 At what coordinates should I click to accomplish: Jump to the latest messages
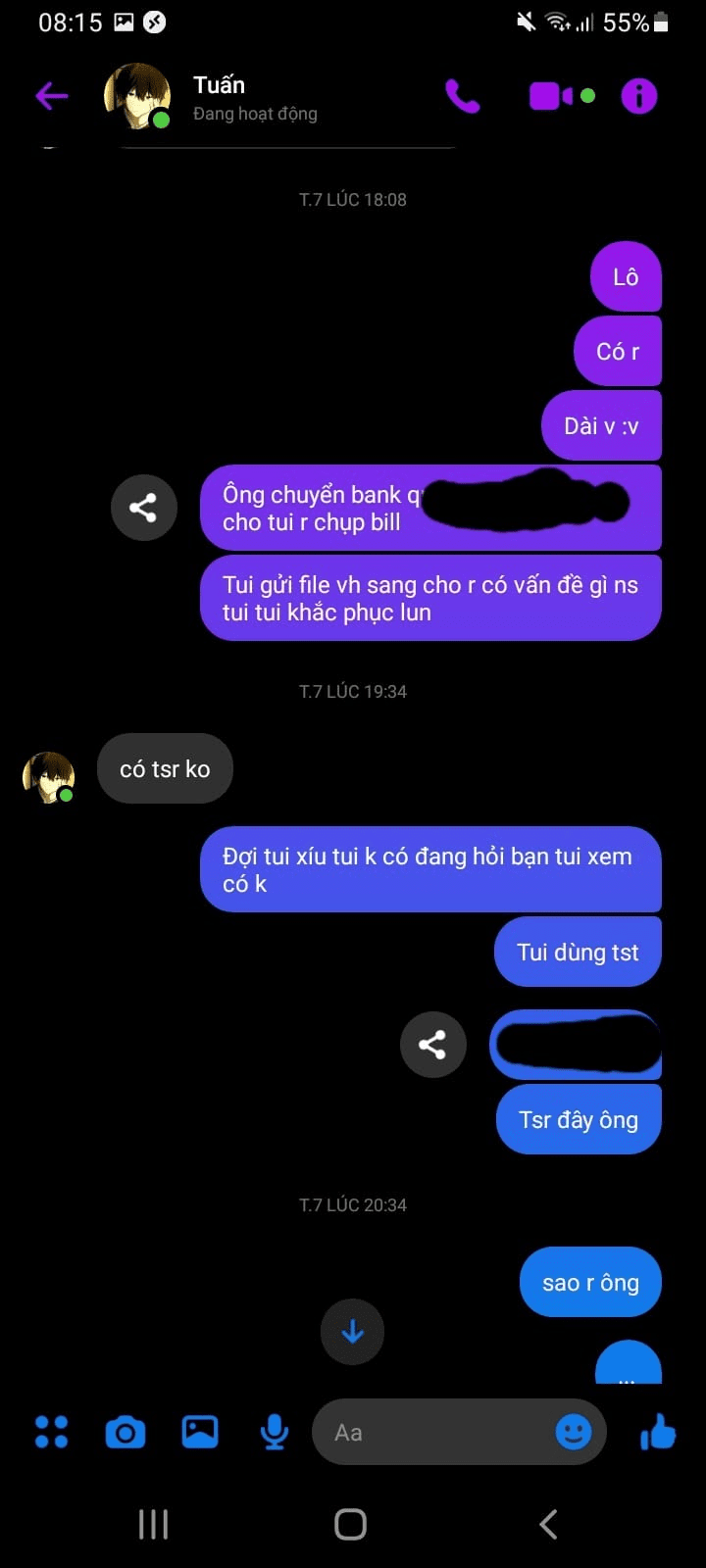[352, 1332]
